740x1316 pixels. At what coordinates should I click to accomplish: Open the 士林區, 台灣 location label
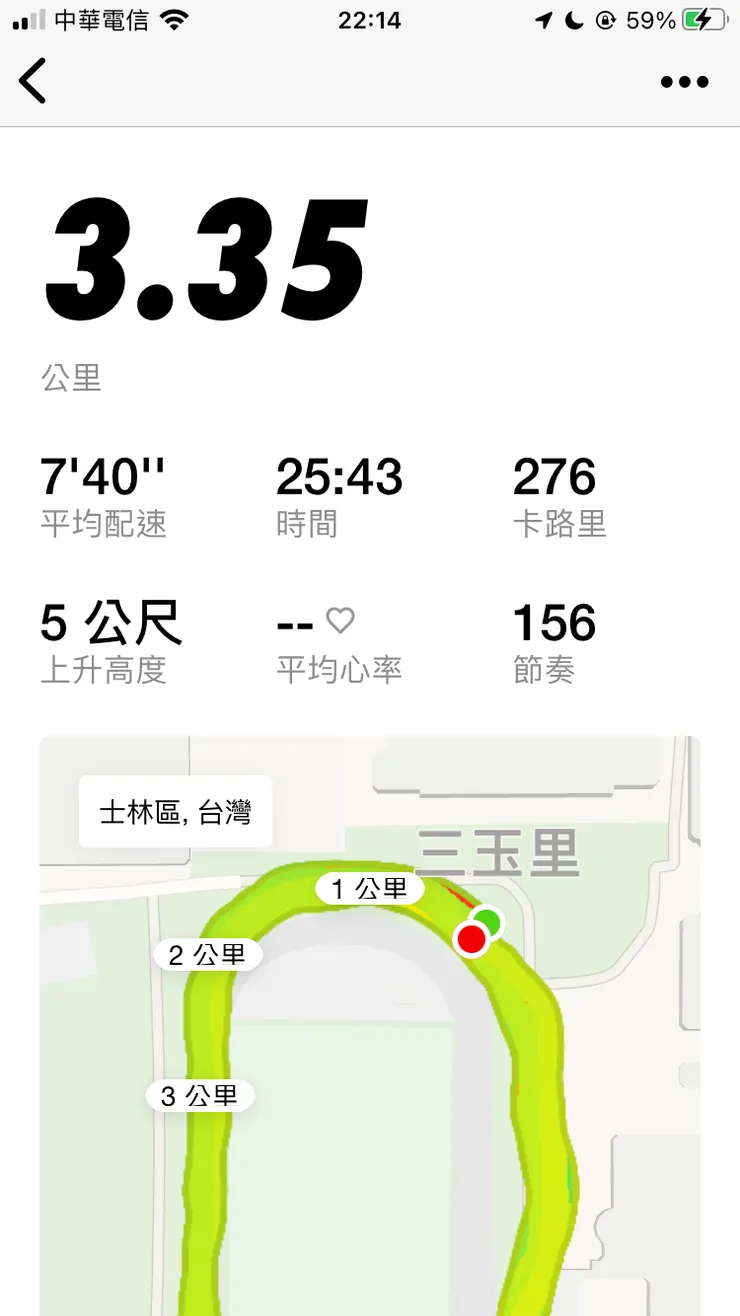(x=175, y=812)
